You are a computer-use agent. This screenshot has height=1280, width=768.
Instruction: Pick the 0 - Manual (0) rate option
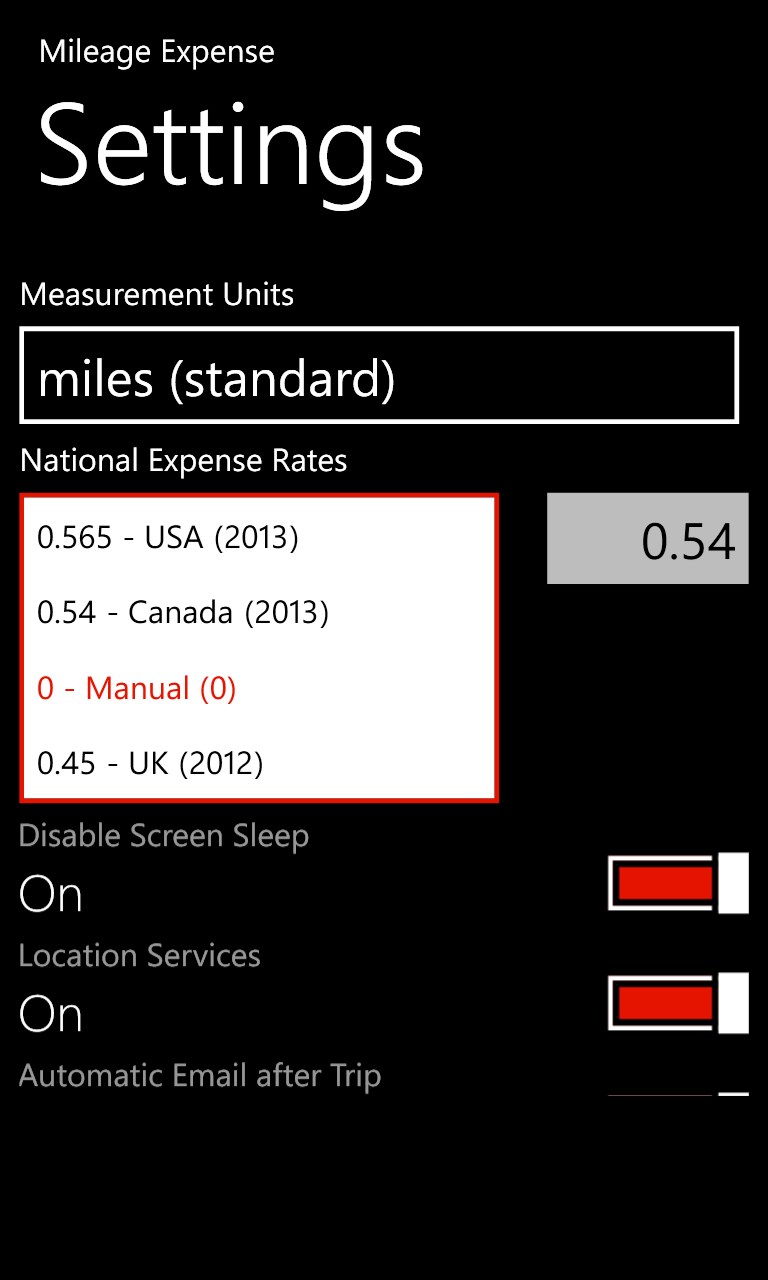click(x=259, y=688)
